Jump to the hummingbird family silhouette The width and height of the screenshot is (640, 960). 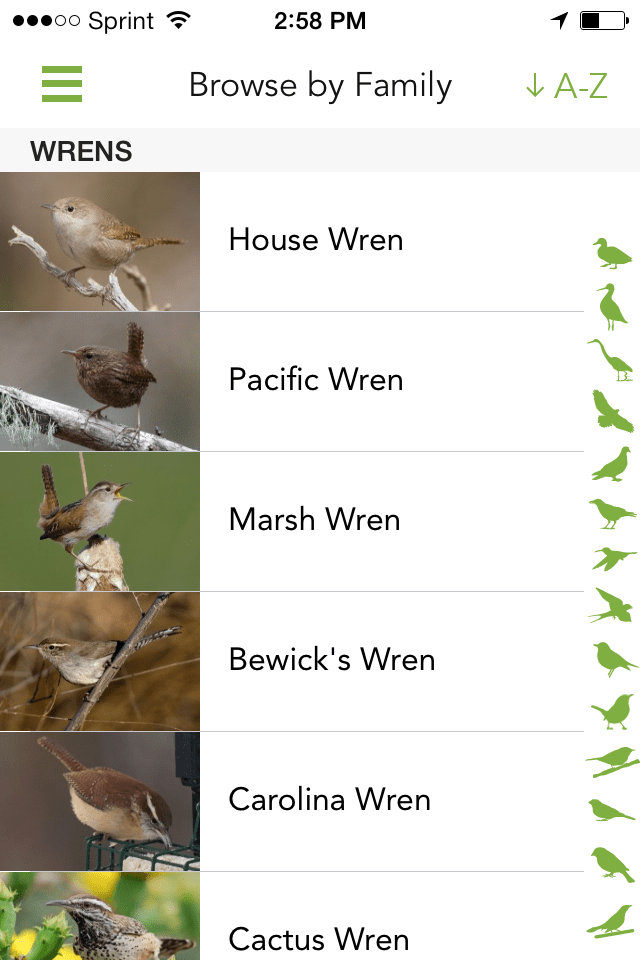pyautogui.click(x=611, y=557)
